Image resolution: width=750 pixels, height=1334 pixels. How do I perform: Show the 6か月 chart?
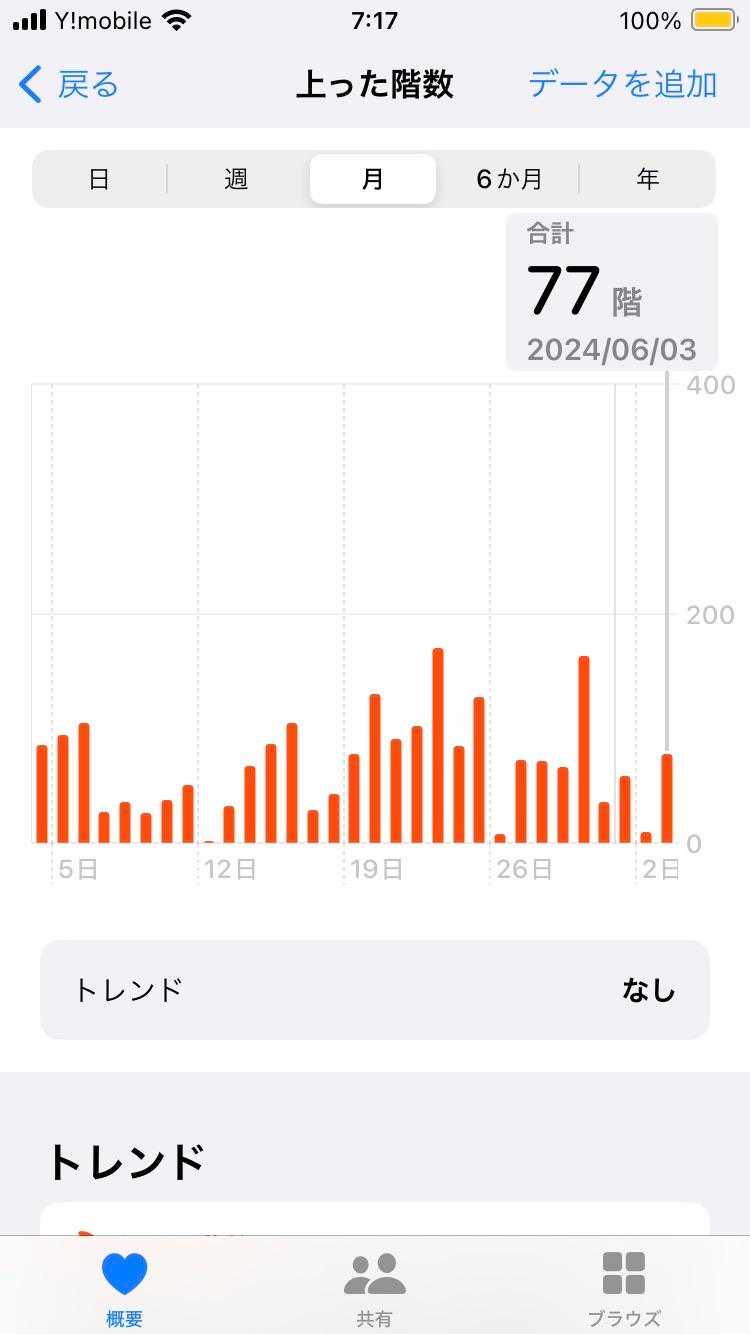pyautogui.click(x=509, y=179)
